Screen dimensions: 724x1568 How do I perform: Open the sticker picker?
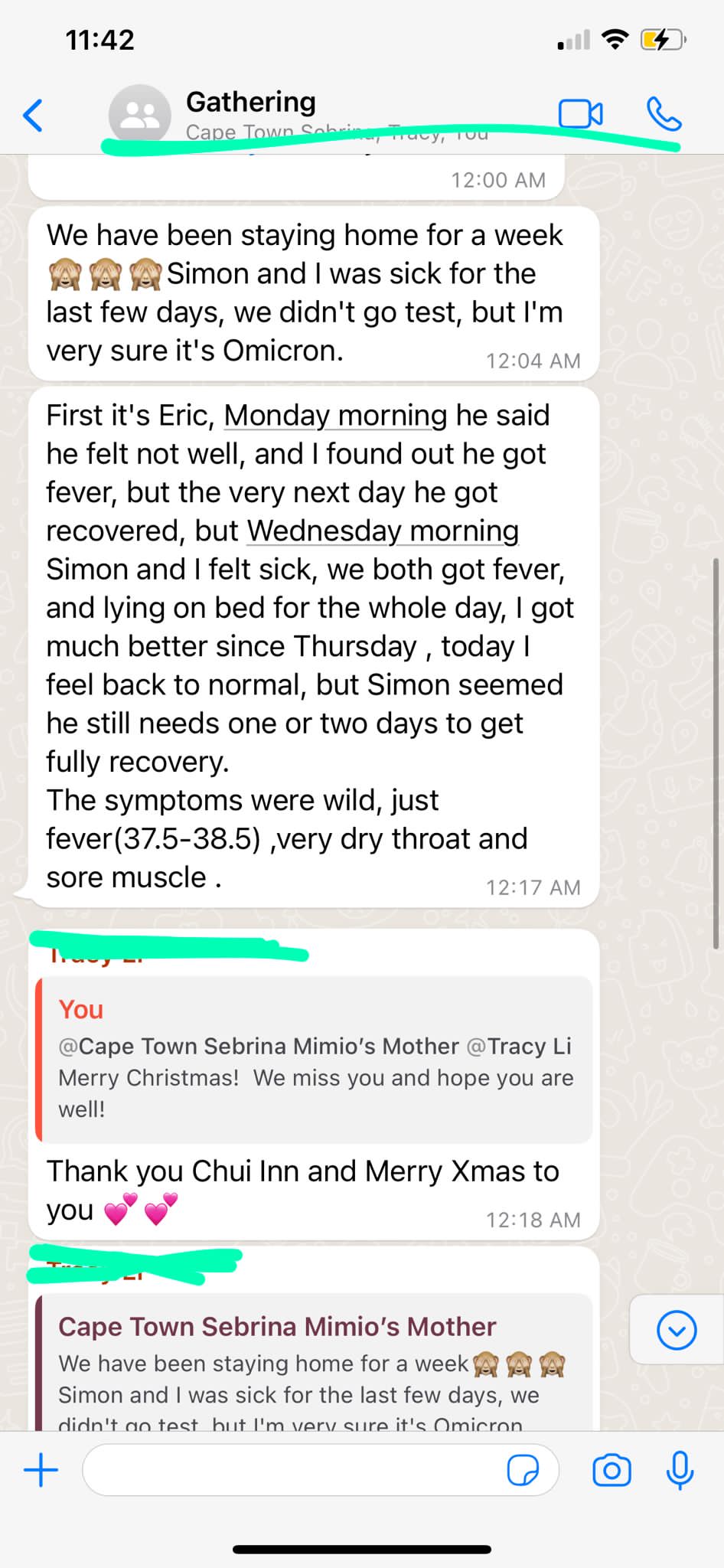[523, 1471]
